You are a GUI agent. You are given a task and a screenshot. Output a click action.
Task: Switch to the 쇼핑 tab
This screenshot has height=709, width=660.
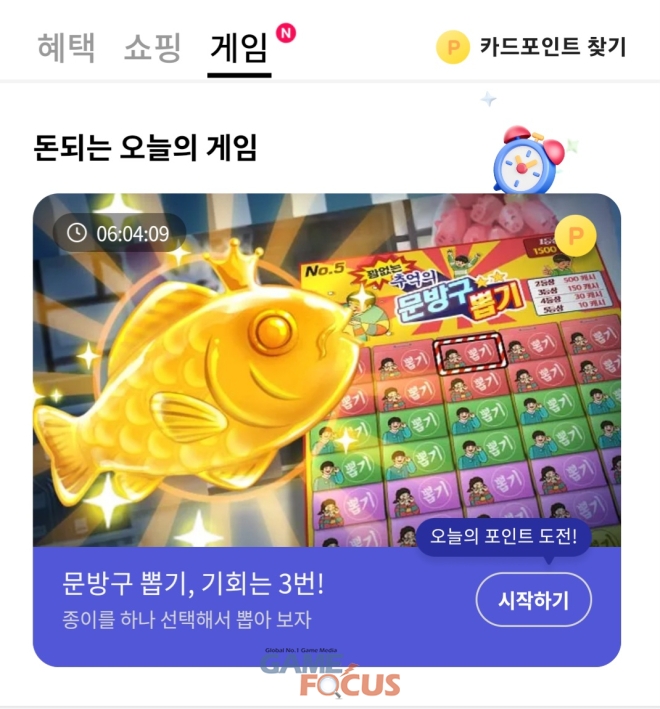click(153, 47)
